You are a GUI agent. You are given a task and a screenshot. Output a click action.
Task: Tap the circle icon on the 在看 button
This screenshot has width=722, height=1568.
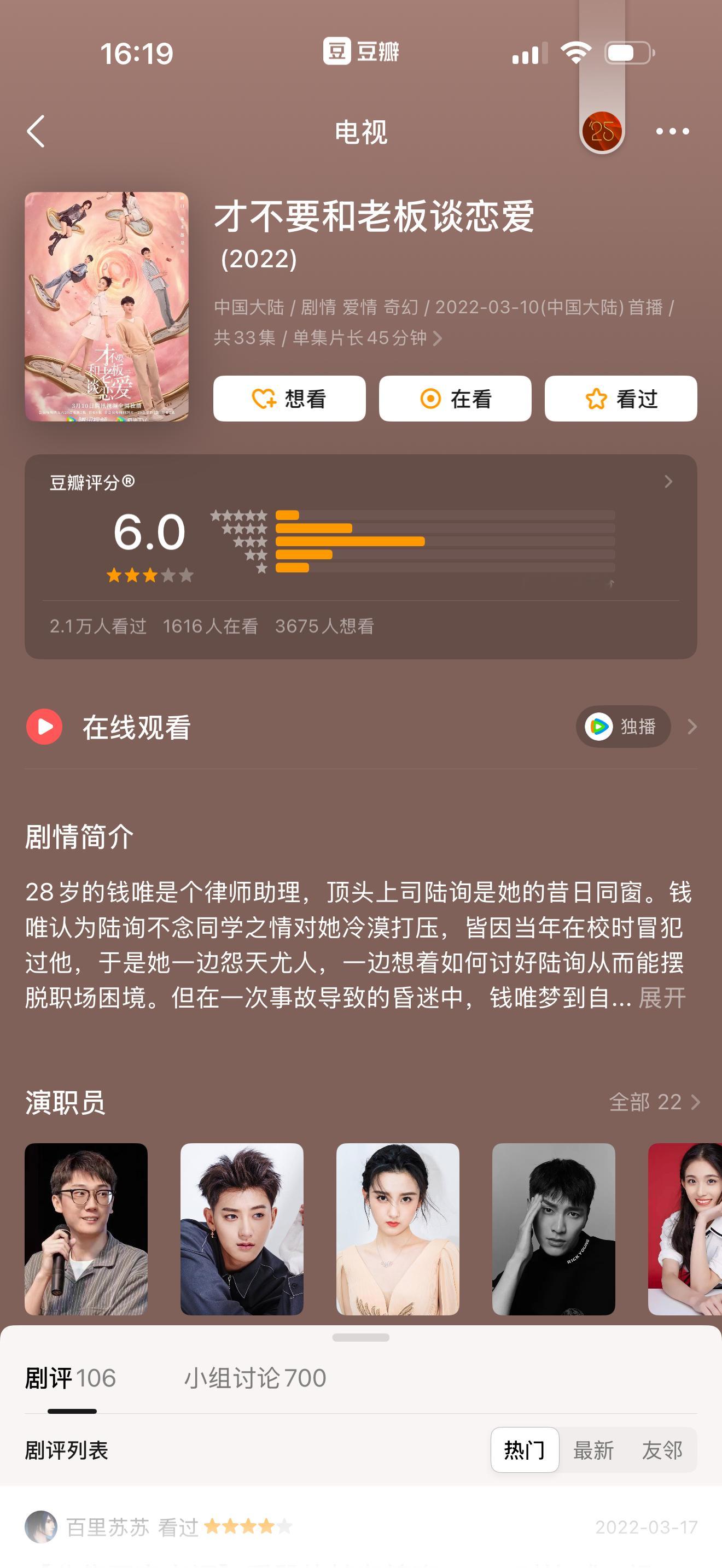pos(430,398)
